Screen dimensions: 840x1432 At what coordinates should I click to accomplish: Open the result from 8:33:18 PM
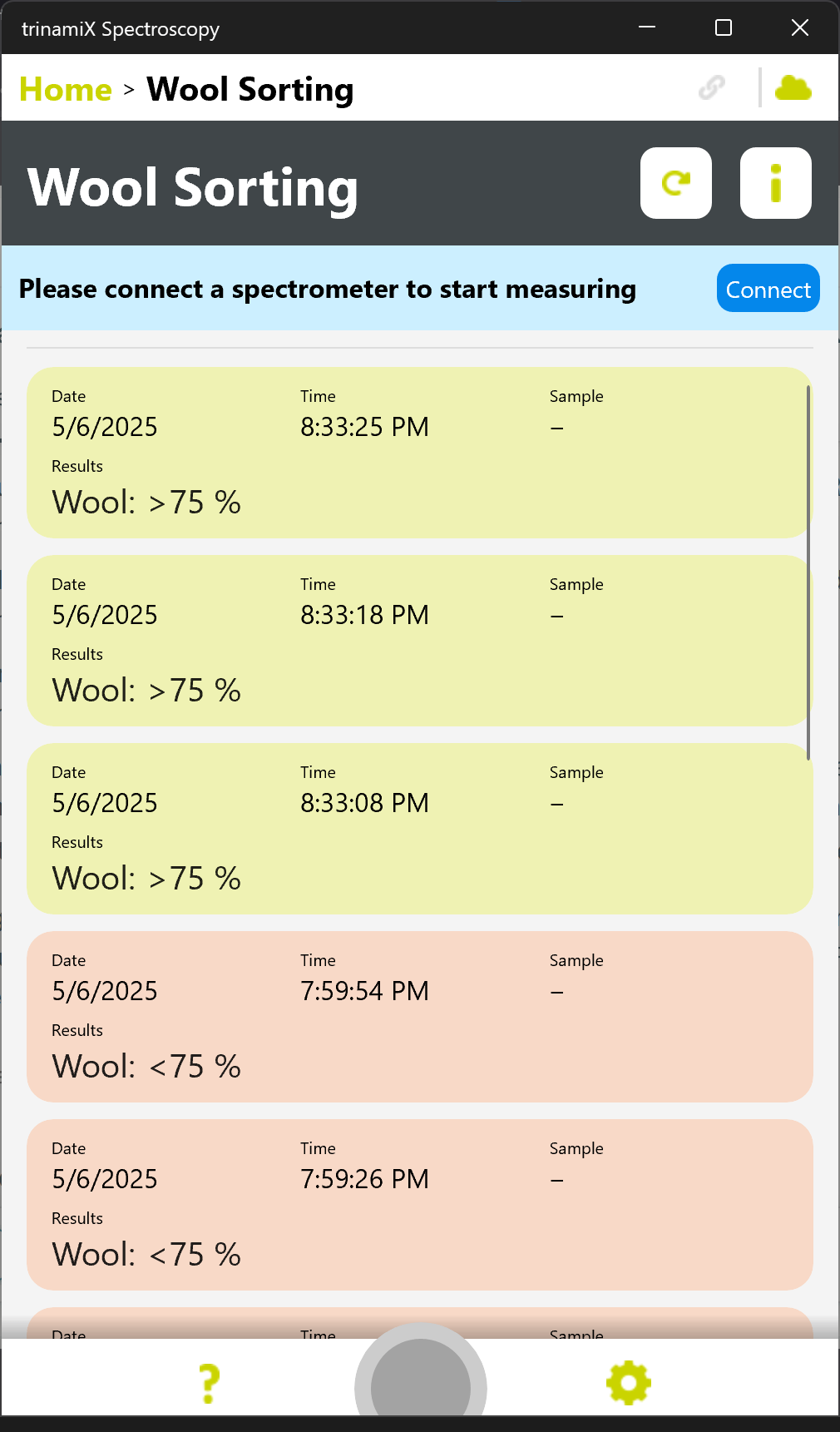[x=418, y=641]
